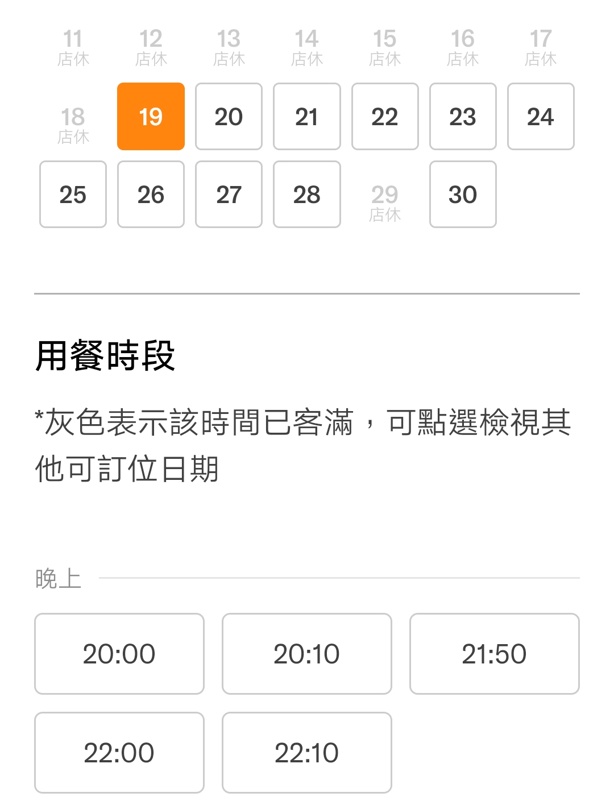Select the 22:10 dining time
Image resolution: width=614 pixels, height=800 pixels.
tap(307, 753)
